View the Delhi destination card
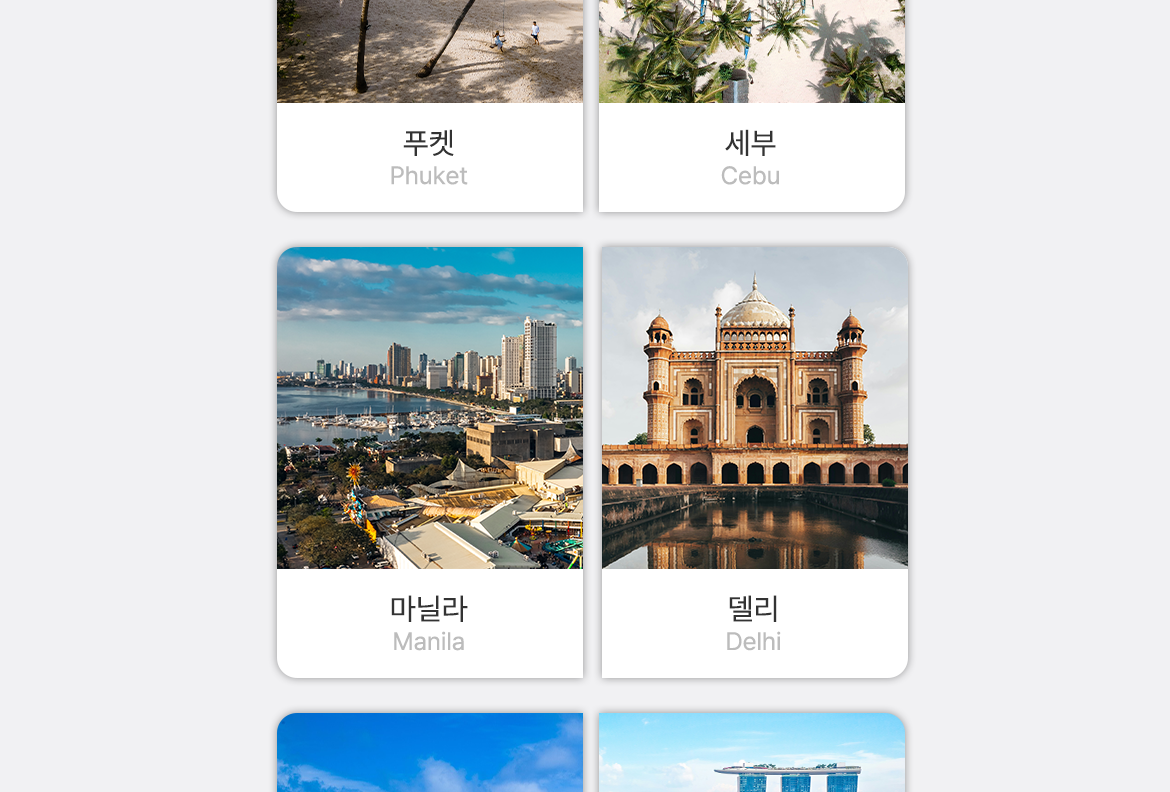The image size is (1170, 792). [x=754, y=460]
